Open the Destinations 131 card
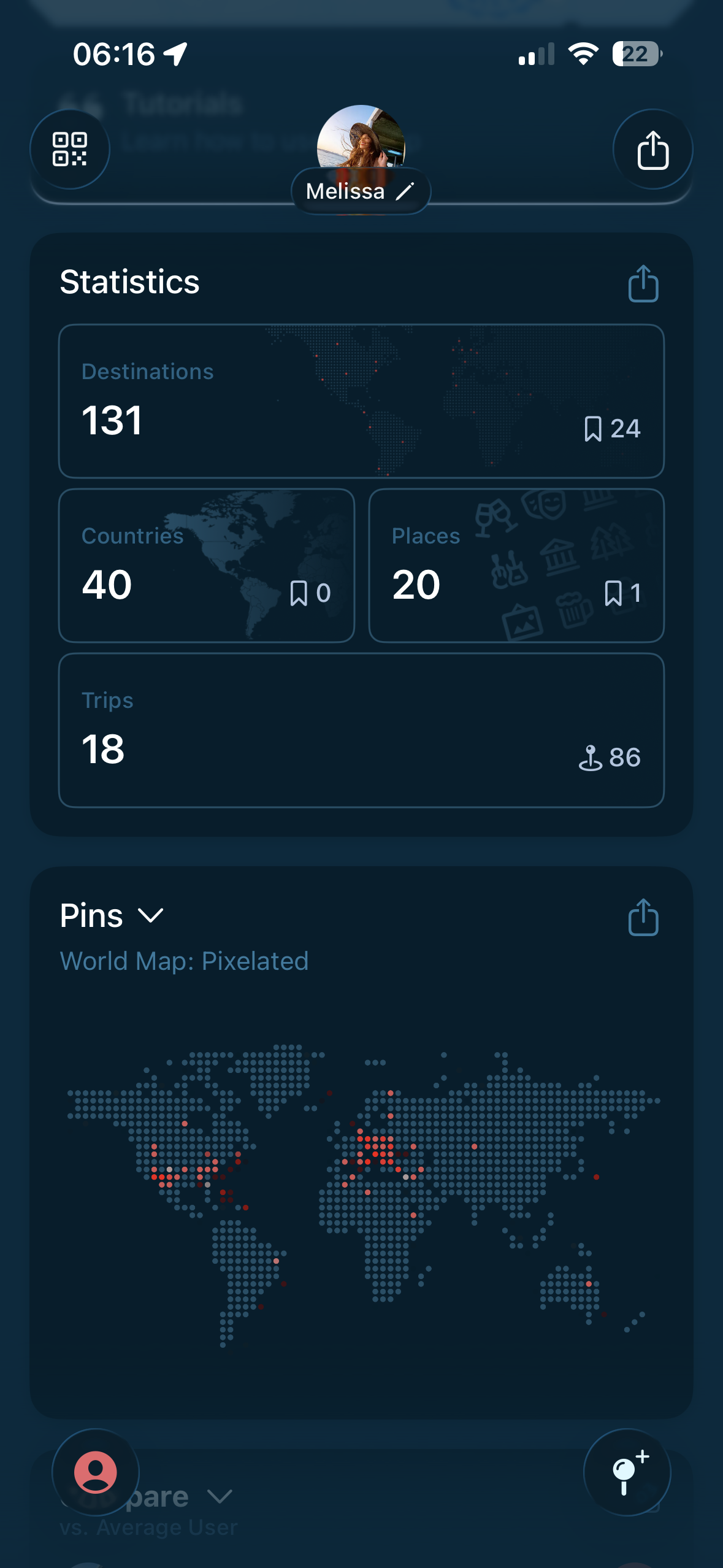 (361, 401)
